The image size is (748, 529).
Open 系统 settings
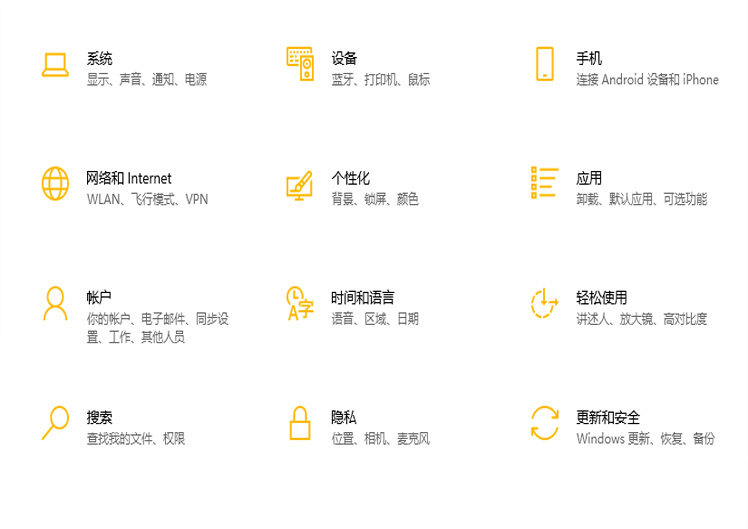coord(99,59)
